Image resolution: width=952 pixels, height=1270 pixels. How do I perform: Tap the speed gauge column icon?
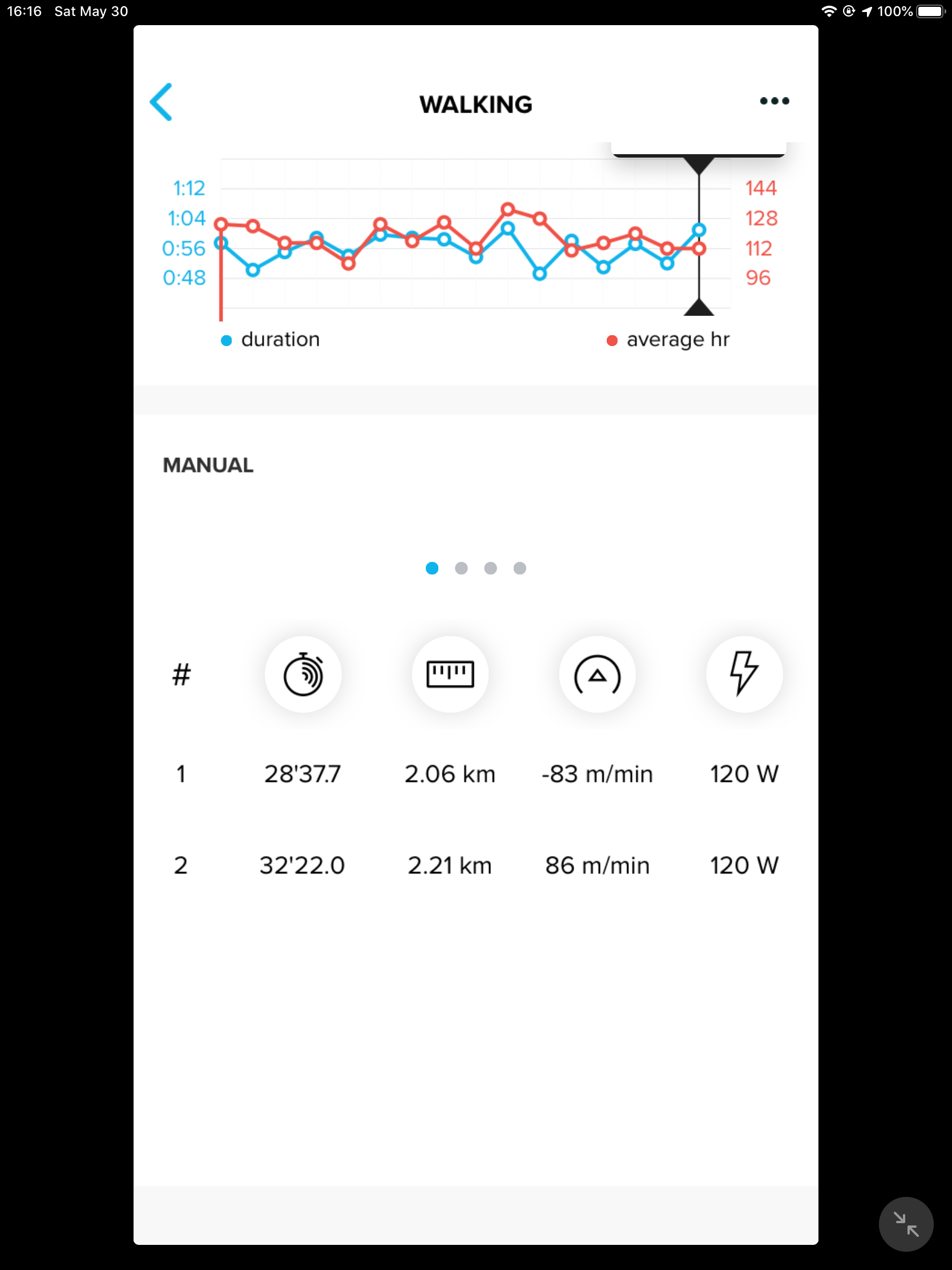(597, 674)
